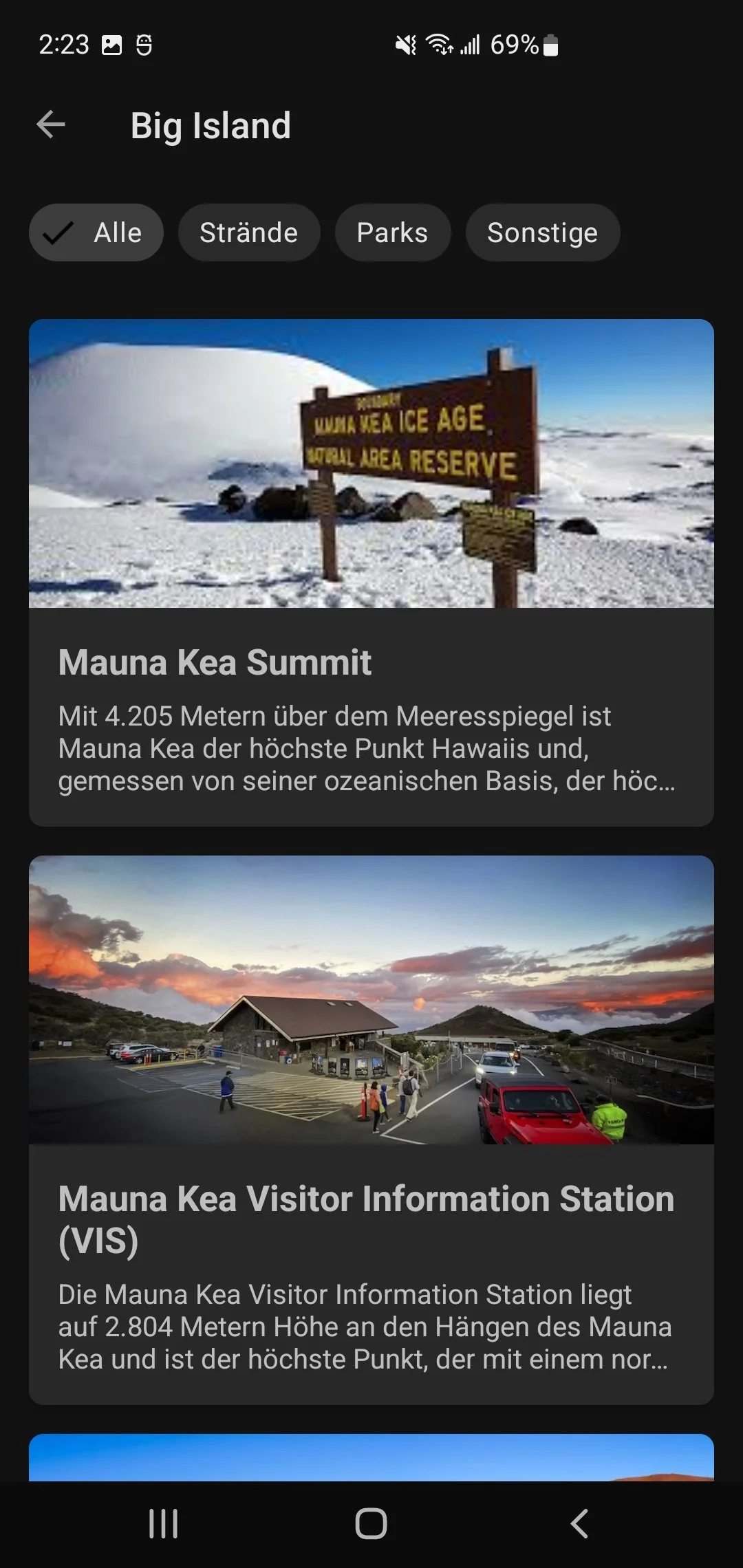Switch filter to Sonstige

click(543, 232)
